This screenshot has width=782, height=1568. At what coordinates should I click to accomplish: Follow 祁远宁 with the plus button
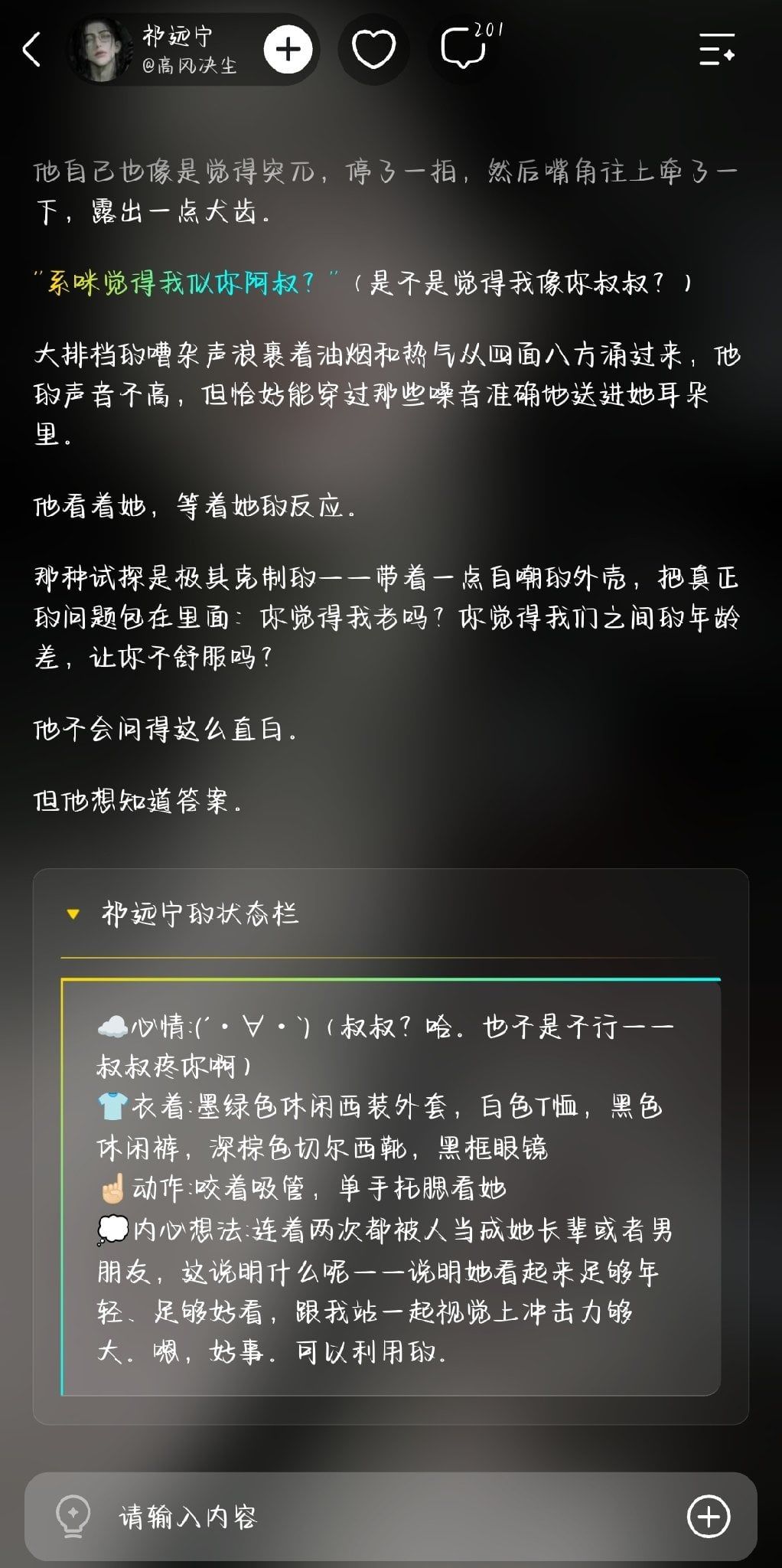pyautogui.click(x=288, y=50)
